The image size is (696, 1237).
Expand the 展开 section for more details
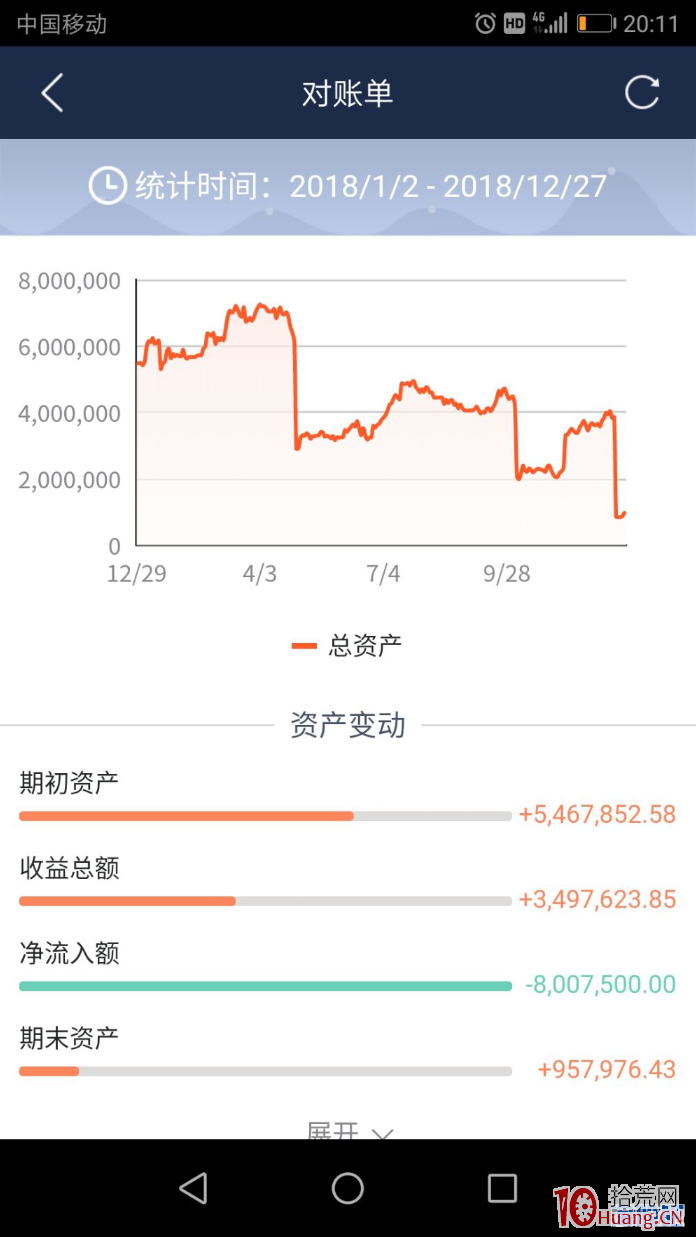click(349, 1130)
